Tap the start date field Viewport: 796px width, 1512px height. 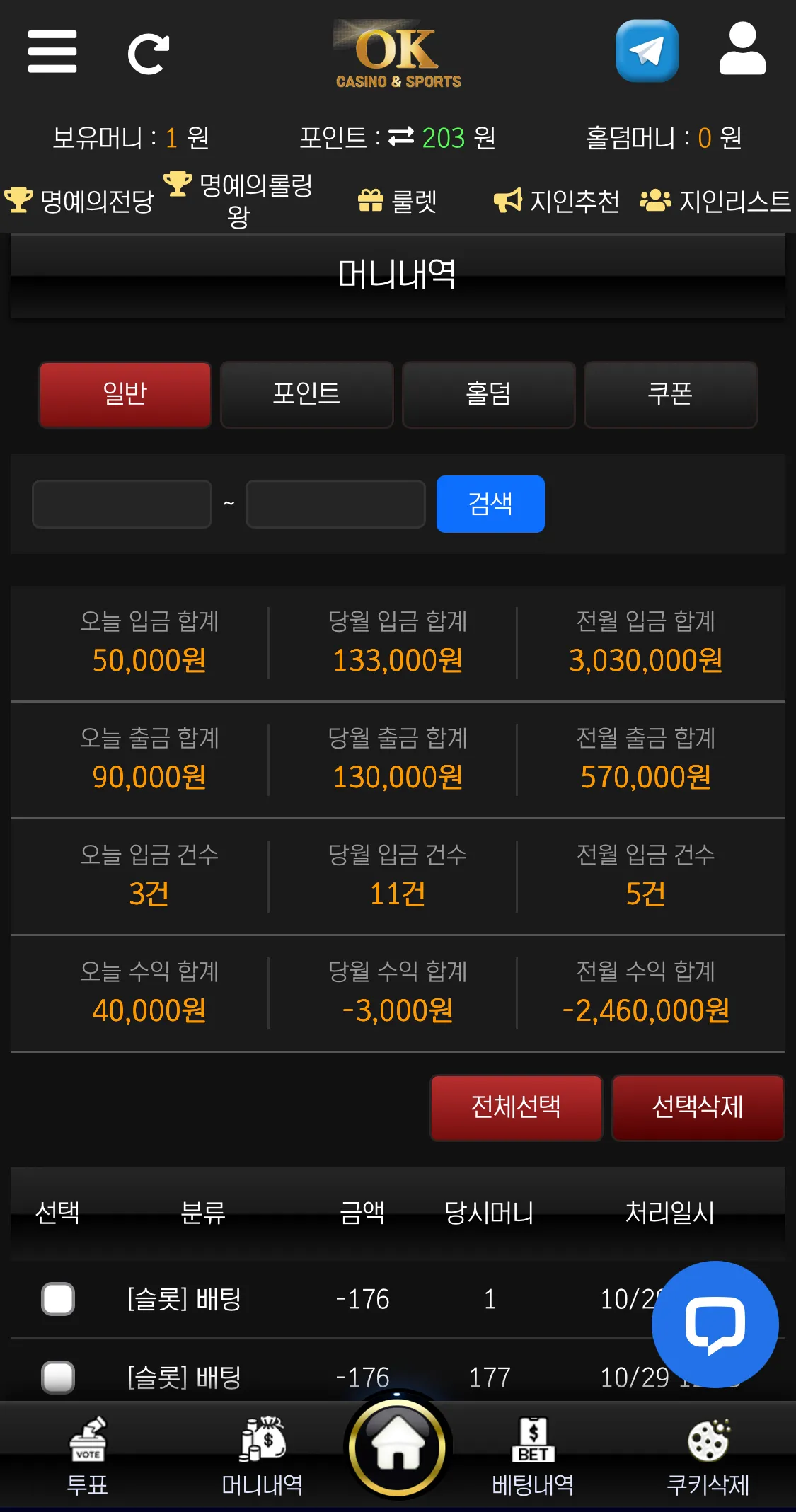pos(122,504)
